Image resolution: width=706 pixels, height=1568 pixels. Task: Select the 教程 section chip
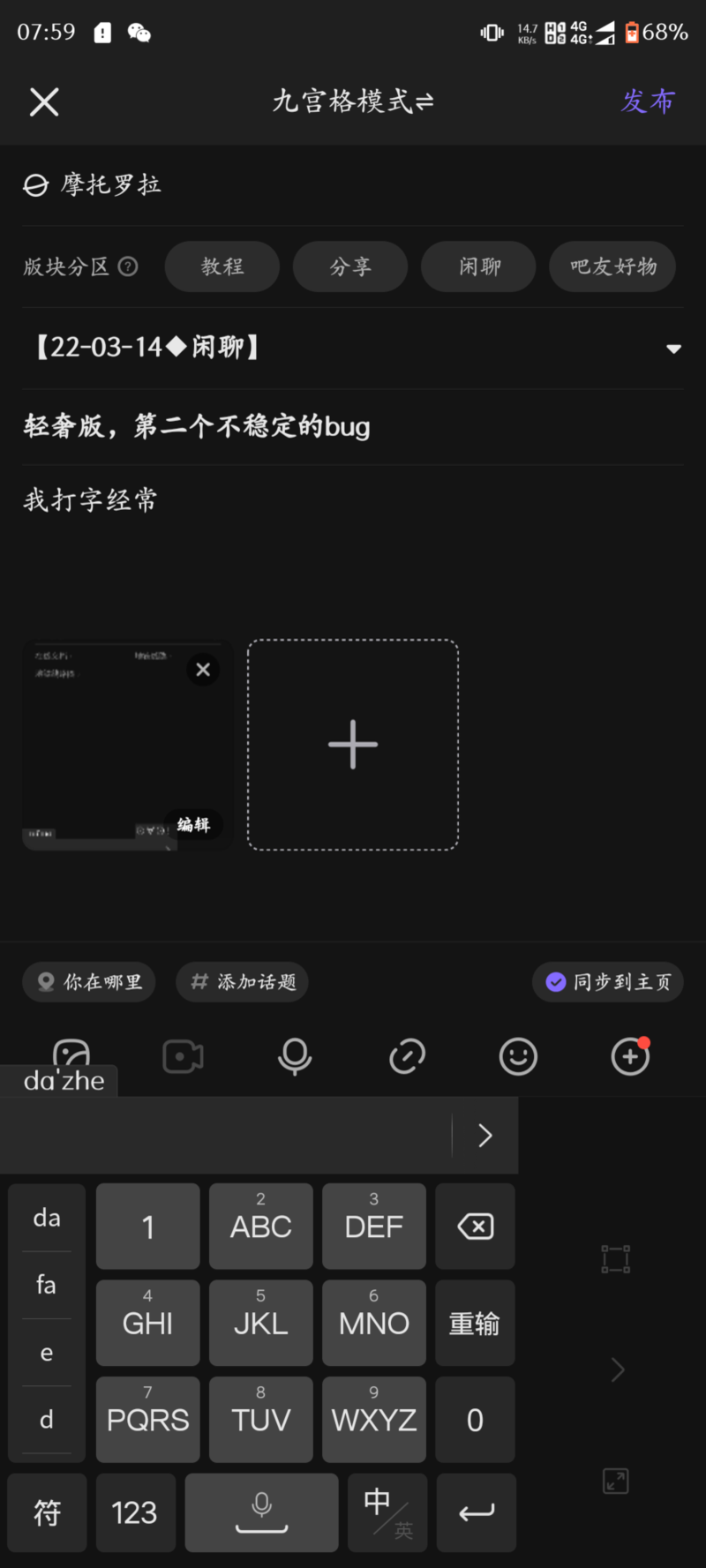coord(222,266)
